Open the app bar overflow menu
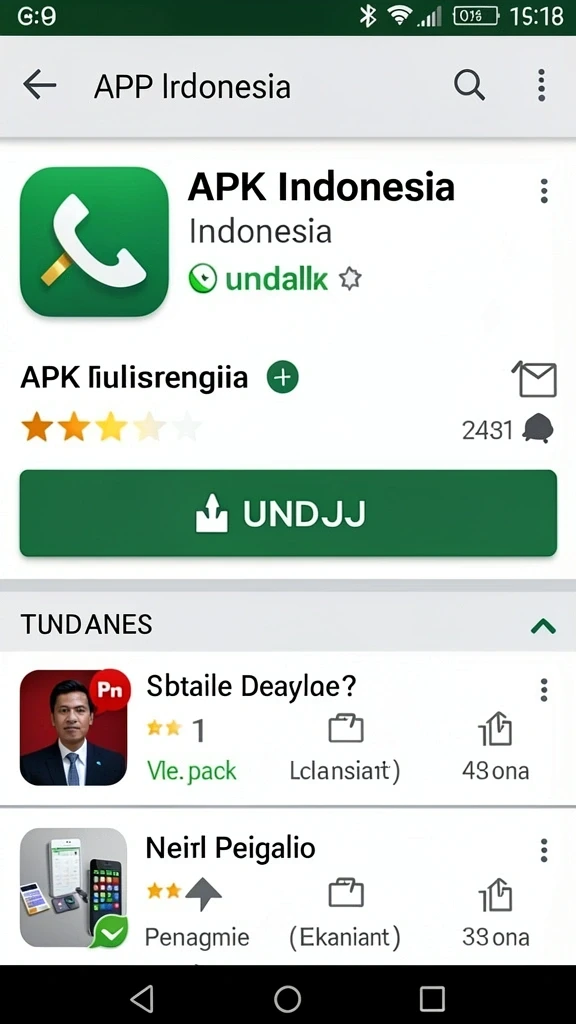 click(x=541, y=86)
